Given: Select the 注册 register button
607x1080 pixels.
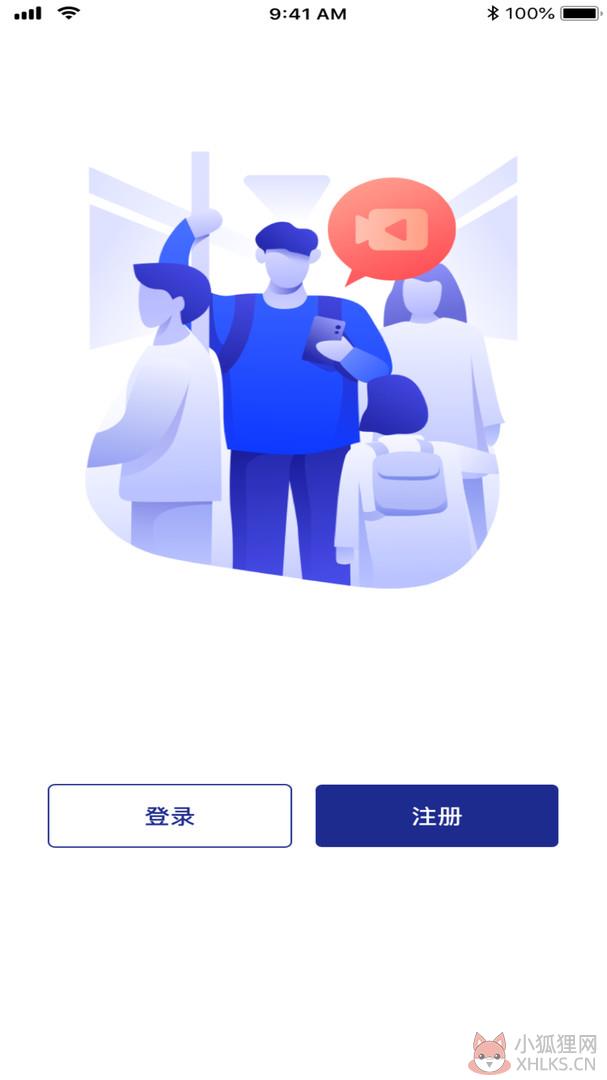Looking at the screenshot, I should point(437,816).
